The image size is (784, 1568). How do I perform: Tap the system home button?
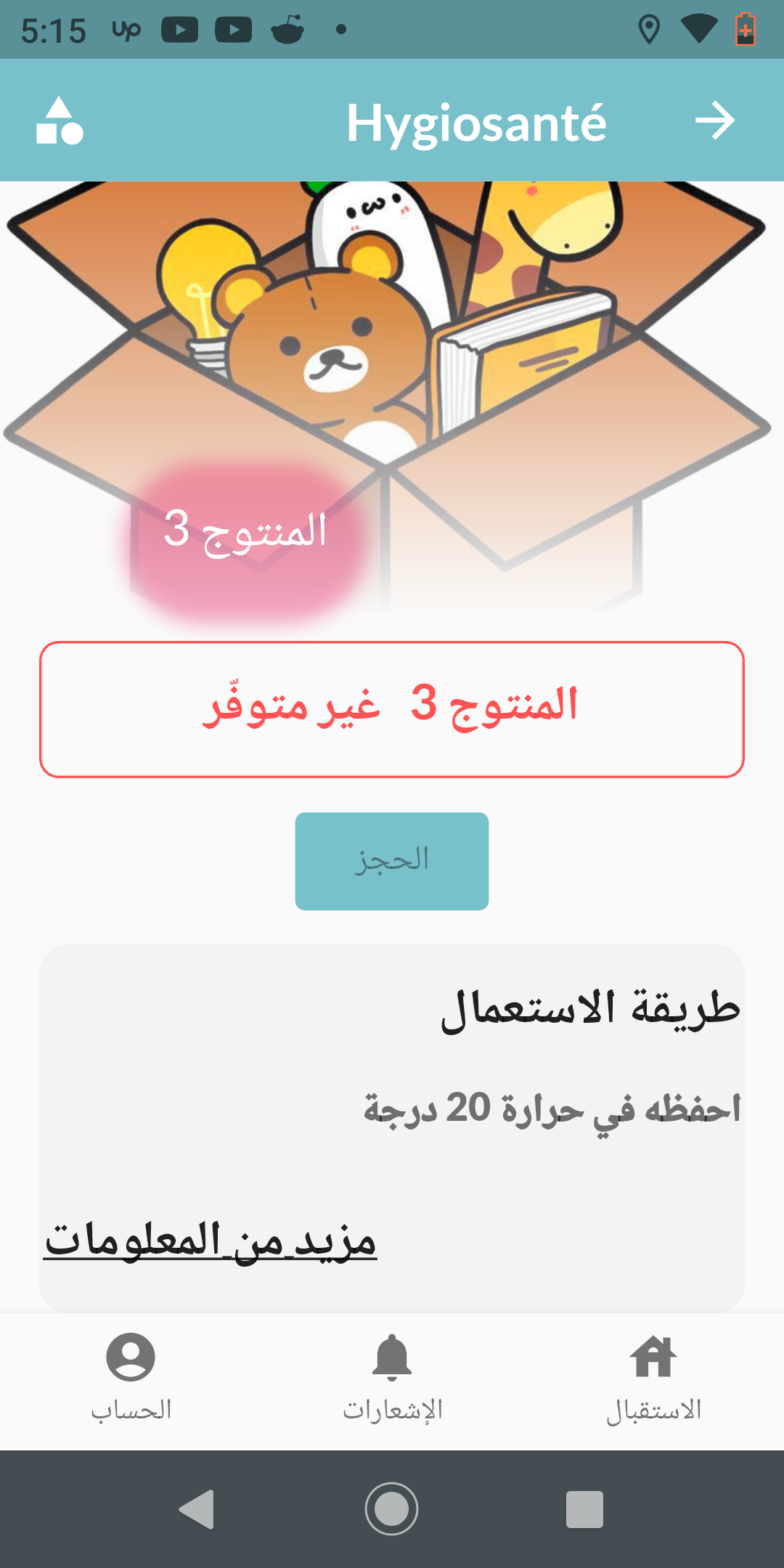click(x=392, y=1509)
